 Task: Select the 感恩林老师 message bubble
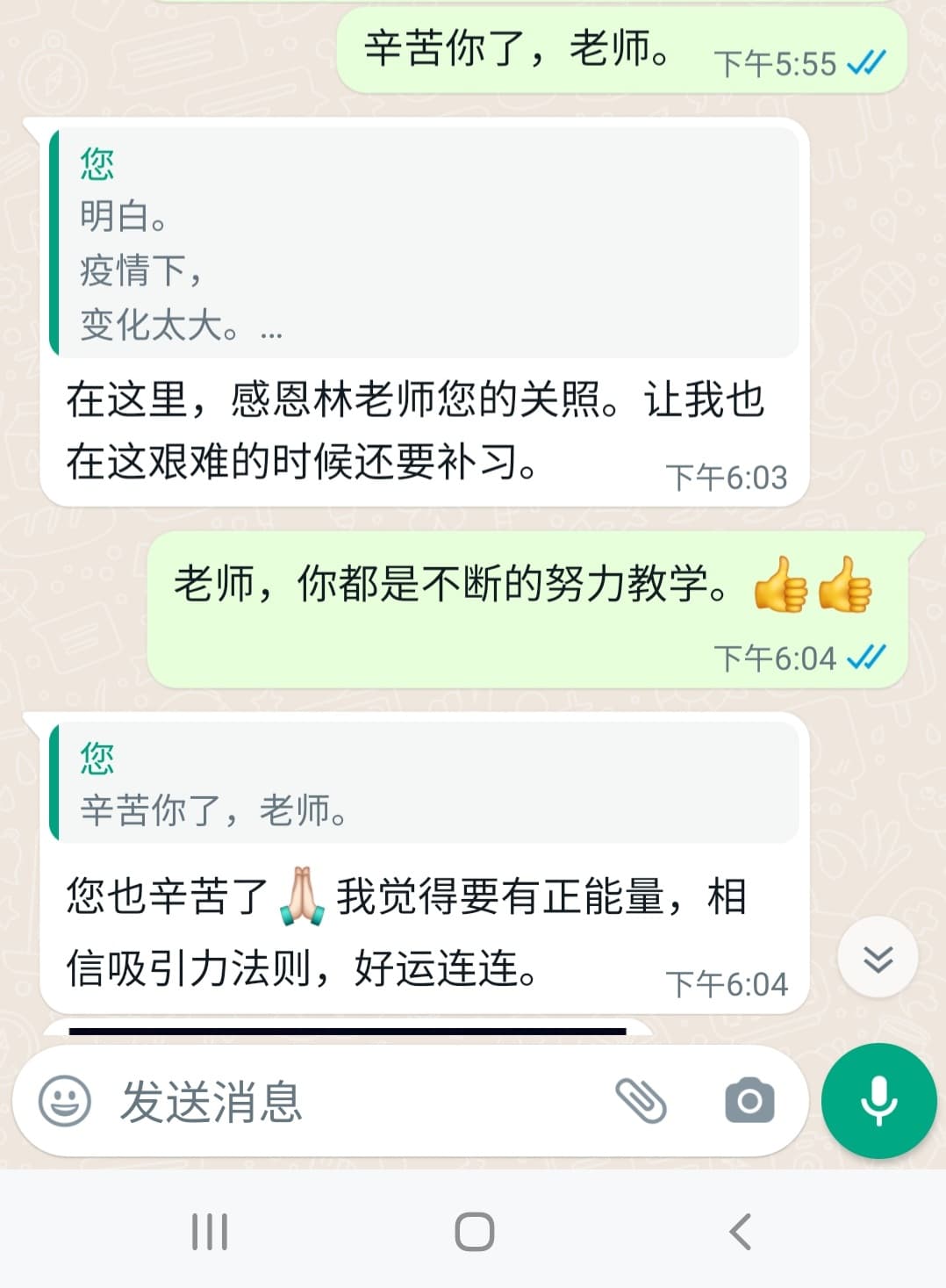click(x=412, y=430)
